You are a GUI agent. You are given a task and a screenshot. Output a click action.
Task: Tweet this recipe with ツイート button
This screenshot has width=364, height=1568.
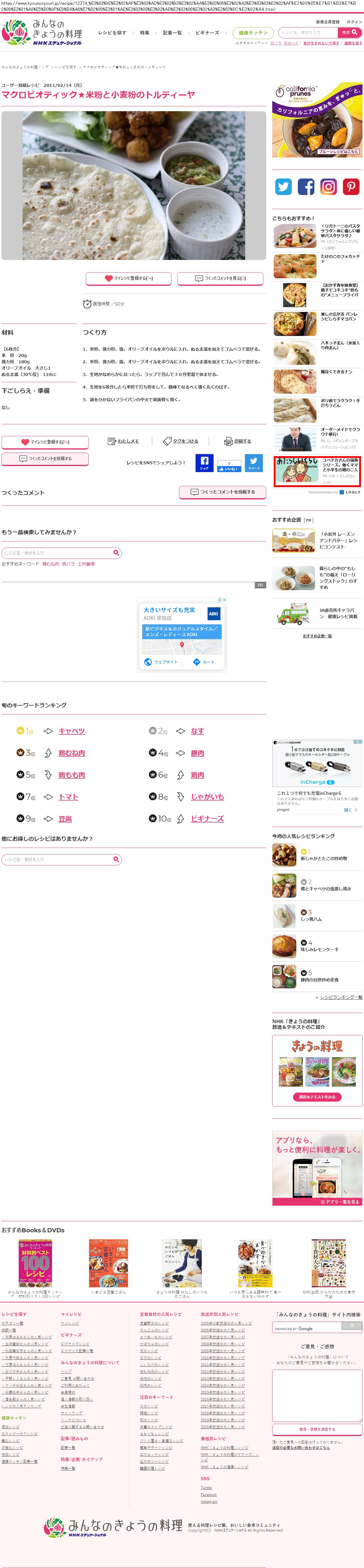(x=254, y=462)
